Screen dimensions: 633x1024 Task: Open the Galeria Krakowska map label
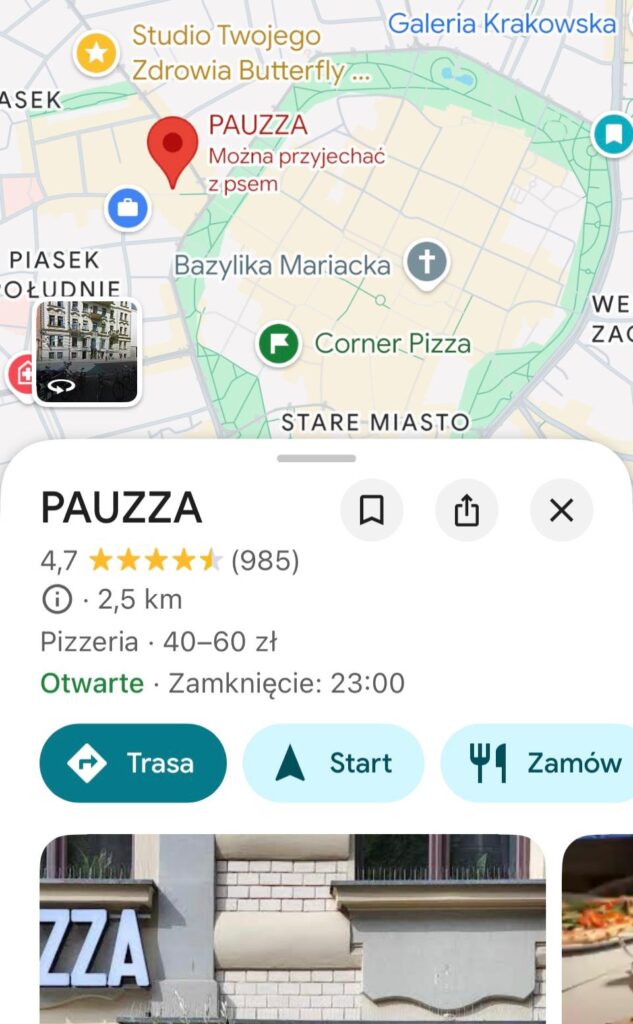coord(502,24)
